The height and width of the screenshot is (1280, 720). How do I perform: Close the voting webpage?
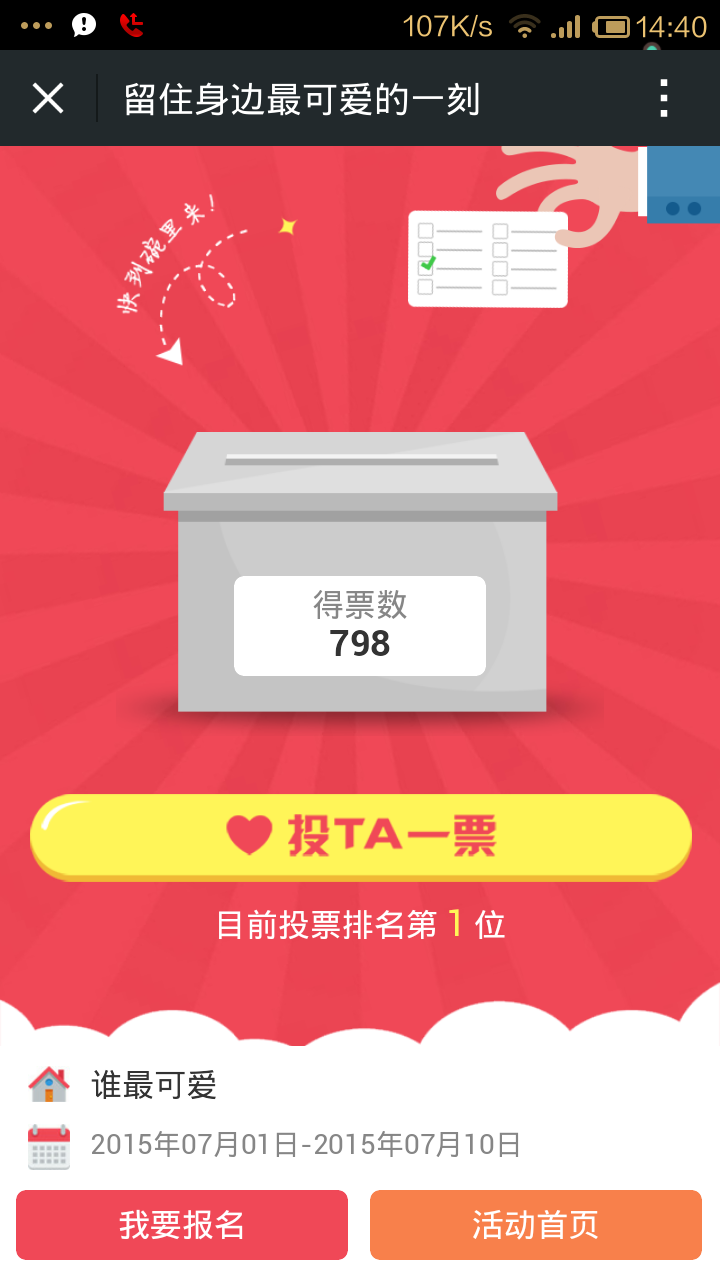coord(48,99)
